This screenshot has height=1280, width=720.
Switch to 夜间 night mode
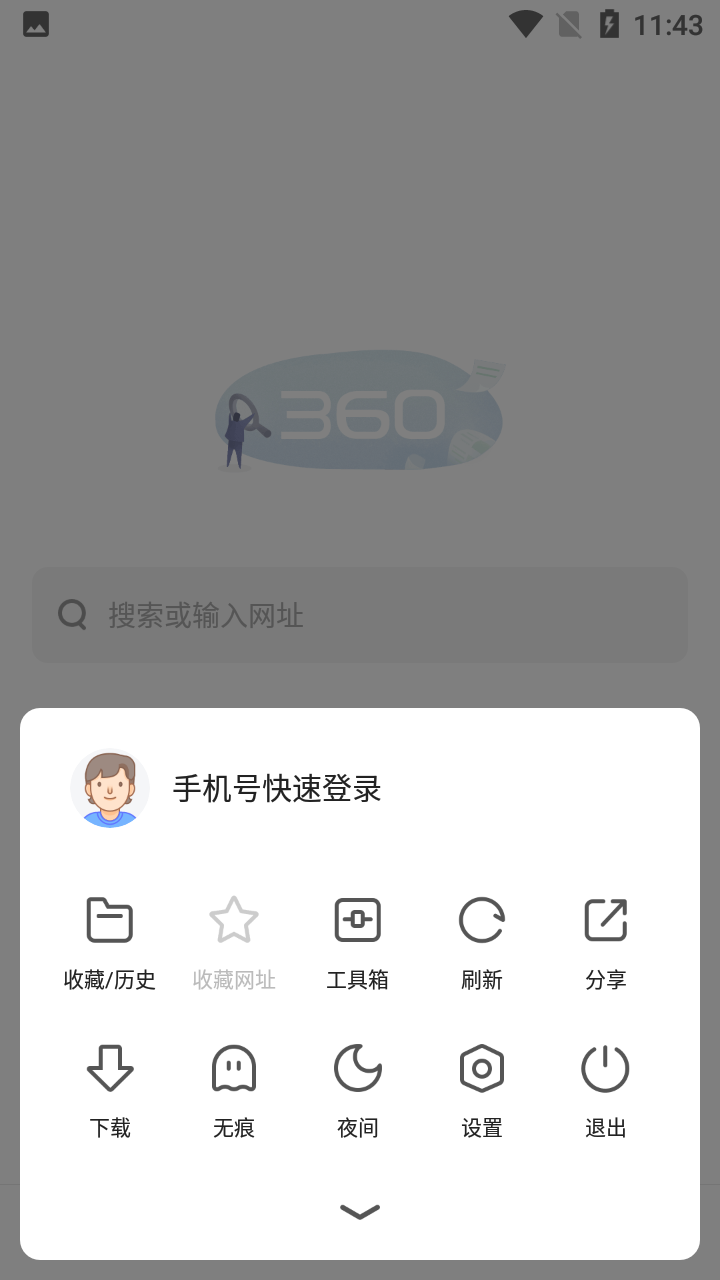pyautogui.click(x=358, y=1088)
